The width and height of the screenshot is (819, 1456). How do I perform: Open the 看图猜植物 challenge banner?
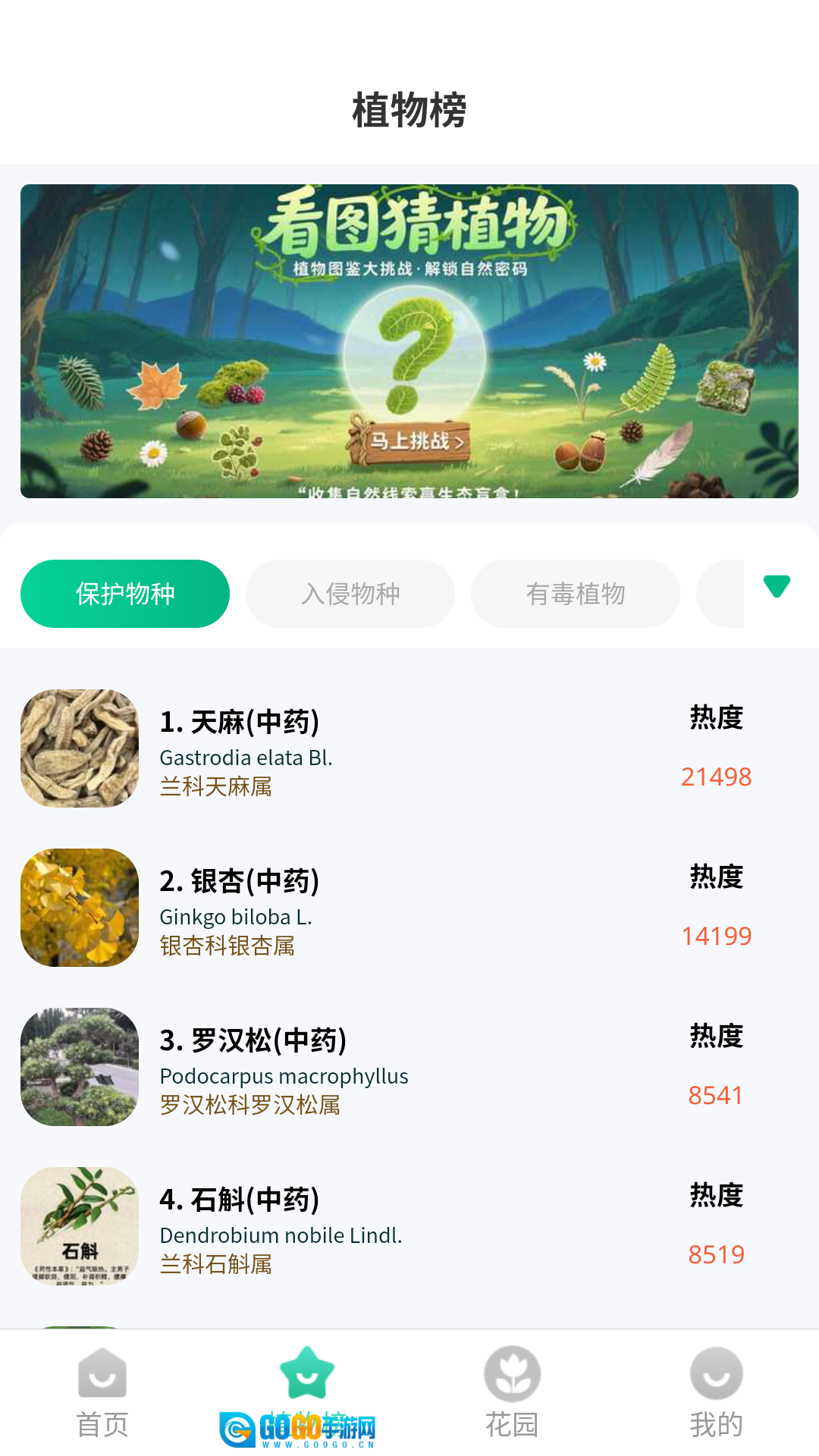coord(409,341)
